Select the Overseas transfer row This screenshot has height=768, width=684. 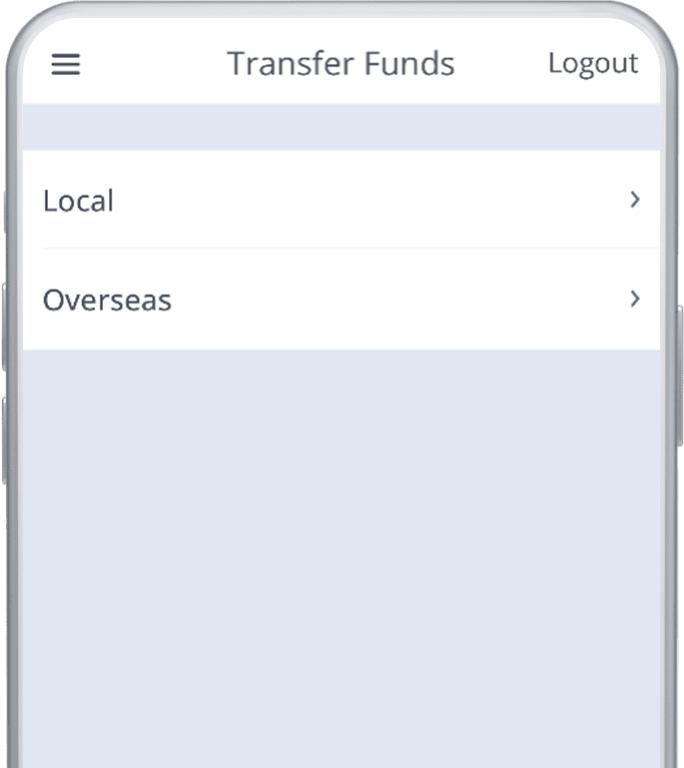[x=340, y=300]
